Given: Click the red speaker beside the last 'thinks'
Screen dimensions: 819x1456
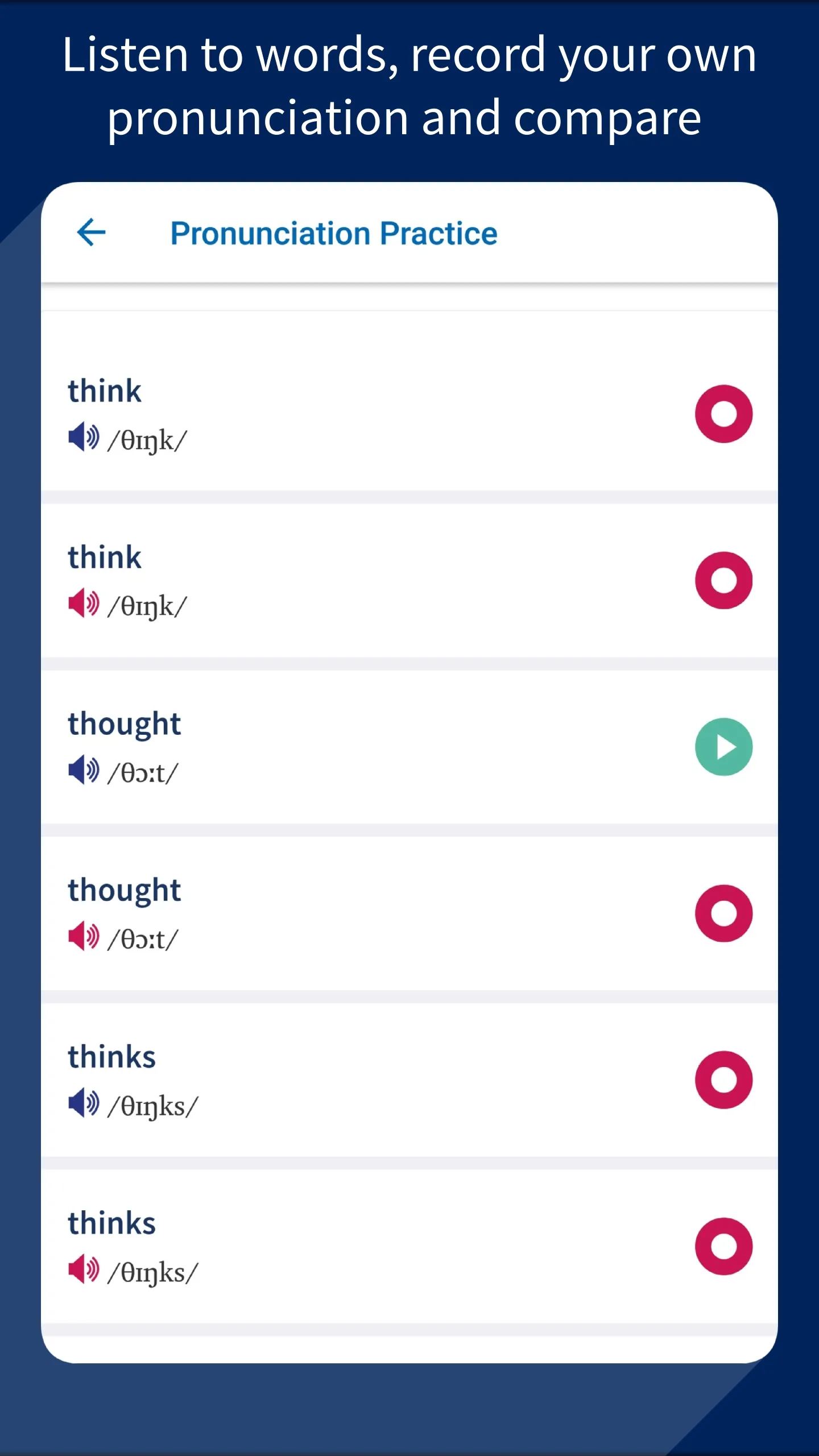Looking at the screenshot, I should pos(82,1267).
